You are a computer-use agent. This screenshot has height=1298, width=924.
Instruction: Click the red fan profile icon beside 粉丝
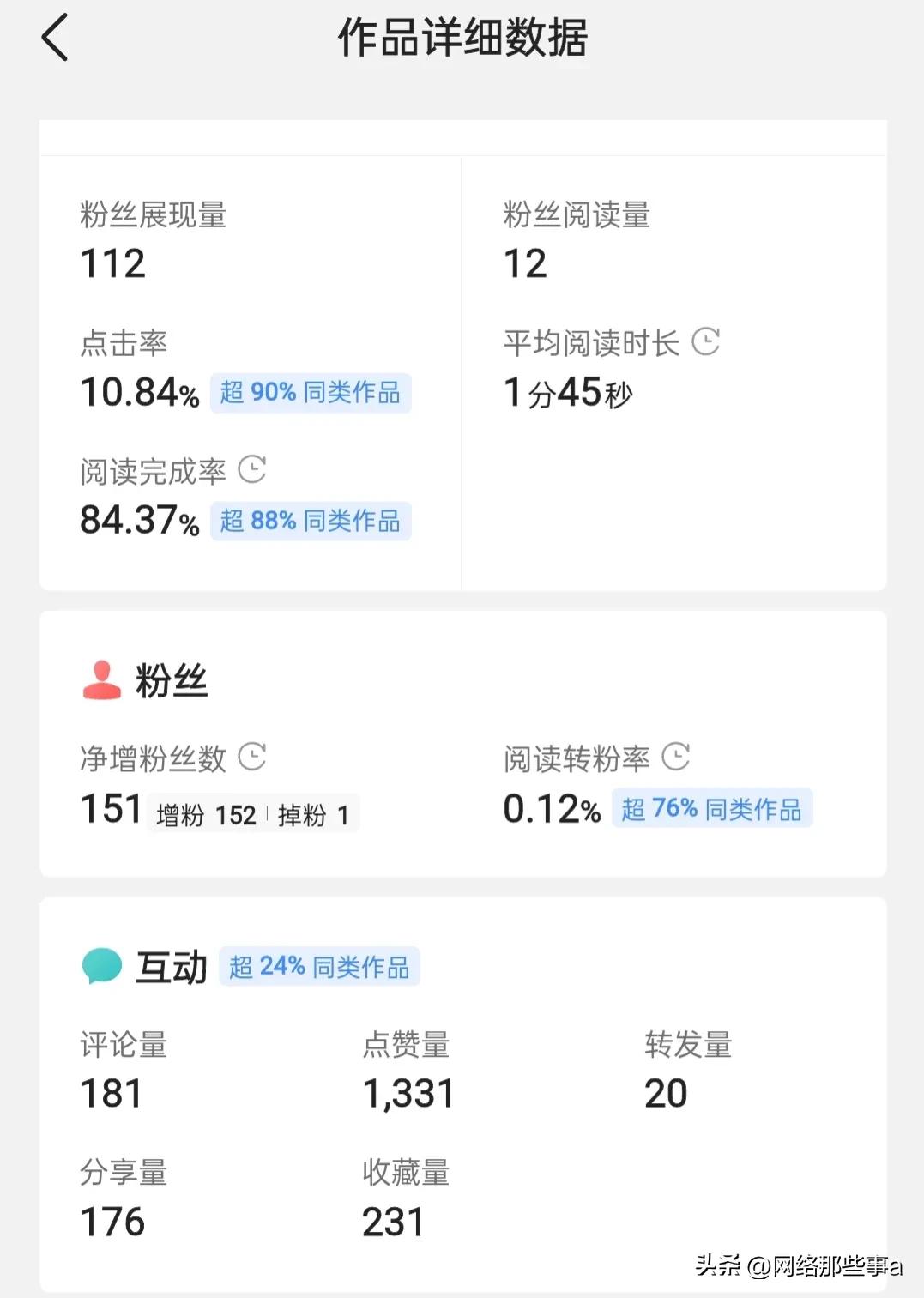[102, 680]
